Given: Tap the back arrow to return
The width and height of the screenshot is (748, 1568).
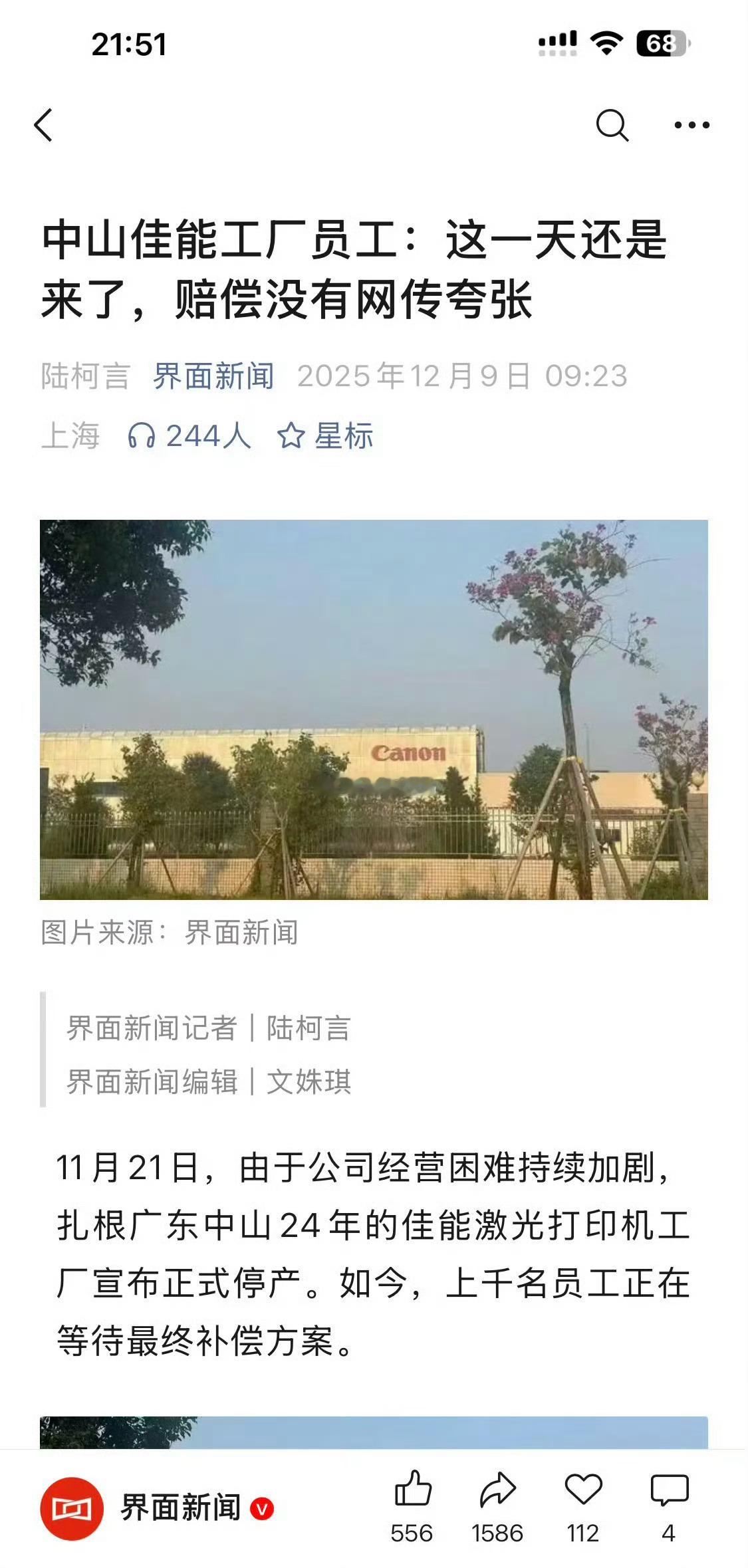Looking at the screenshot, I should click(x=44, y=126).
